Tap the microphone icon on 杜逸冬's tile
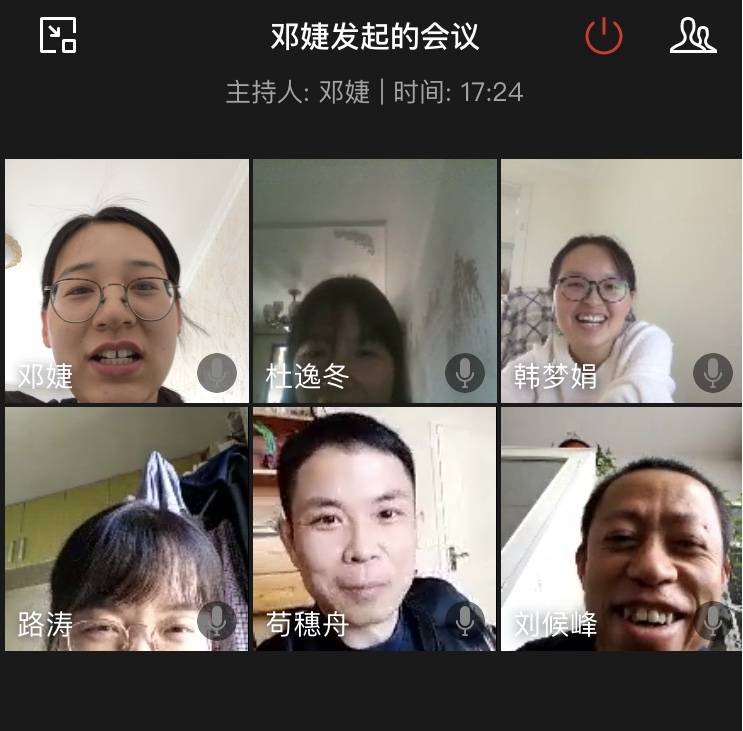Screen dimensions: 743x731 pyautogui.click(x=464, y=373)
